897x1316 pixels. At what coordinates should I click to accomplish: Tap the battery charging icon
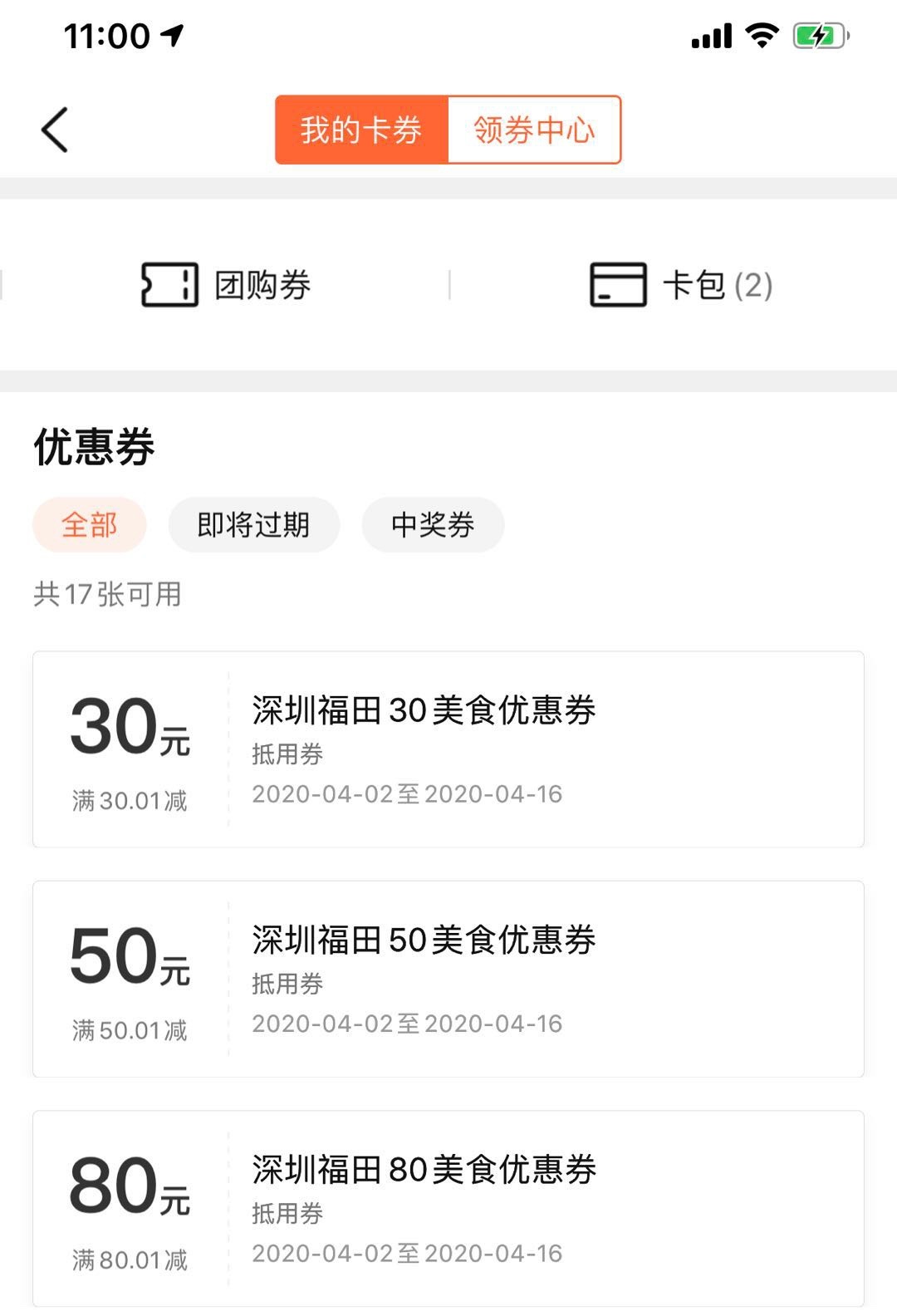click(821, 36)
